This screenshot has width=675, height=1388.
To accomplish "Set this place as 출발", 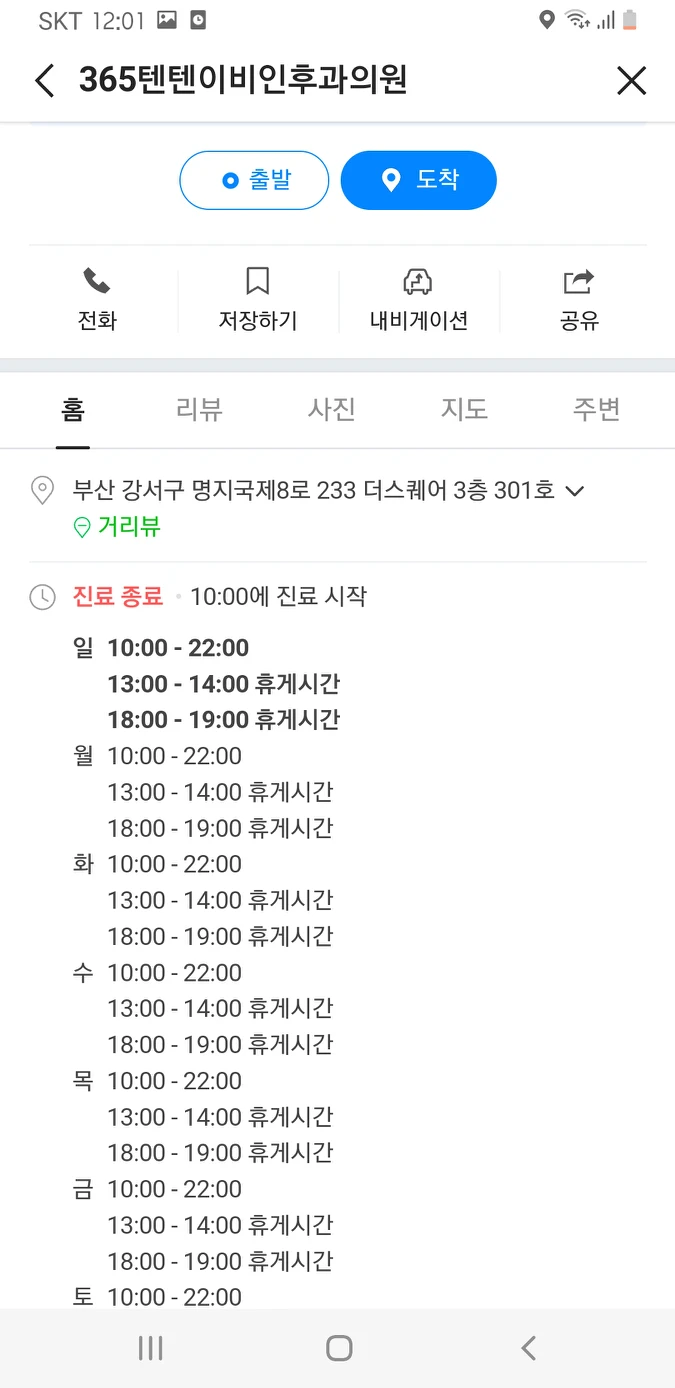I will [254, 180].
